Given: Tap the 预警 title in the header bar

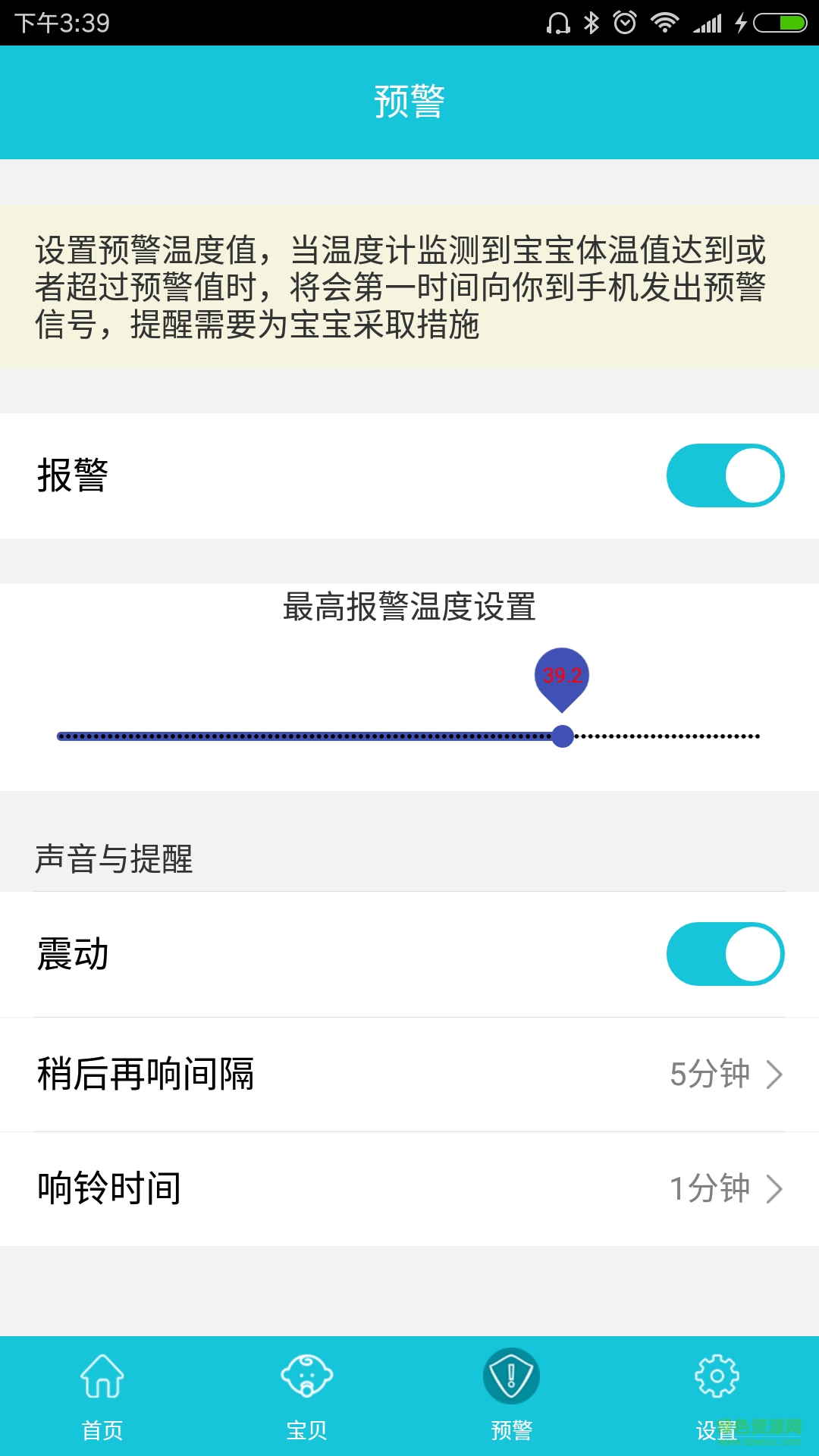Looking at the screenshot, I should (x=409, y=101).
